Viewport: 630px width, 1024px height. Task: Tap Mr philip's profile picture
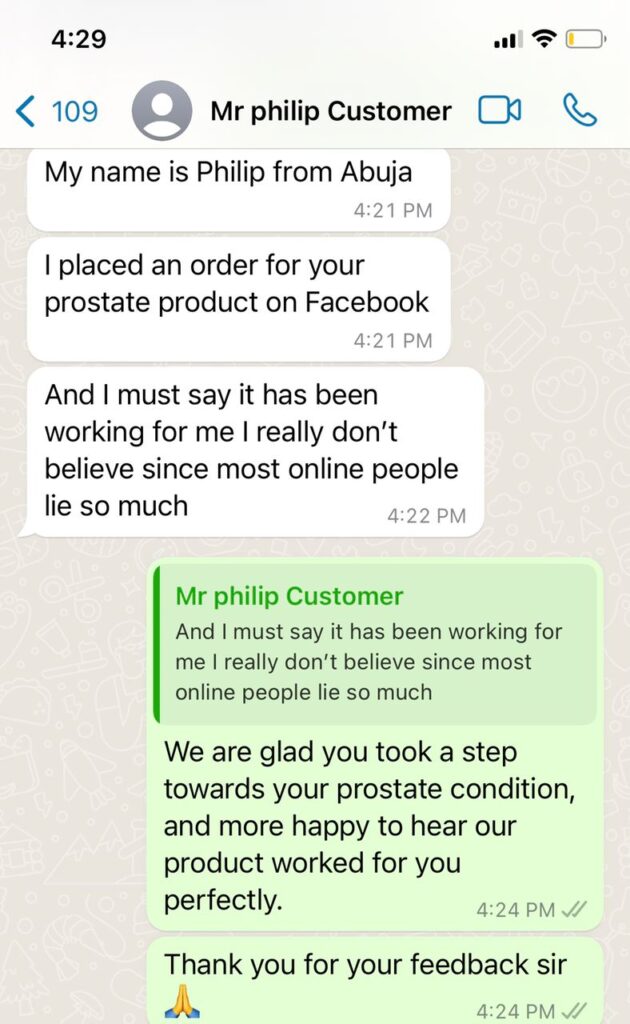click(161, 110)
